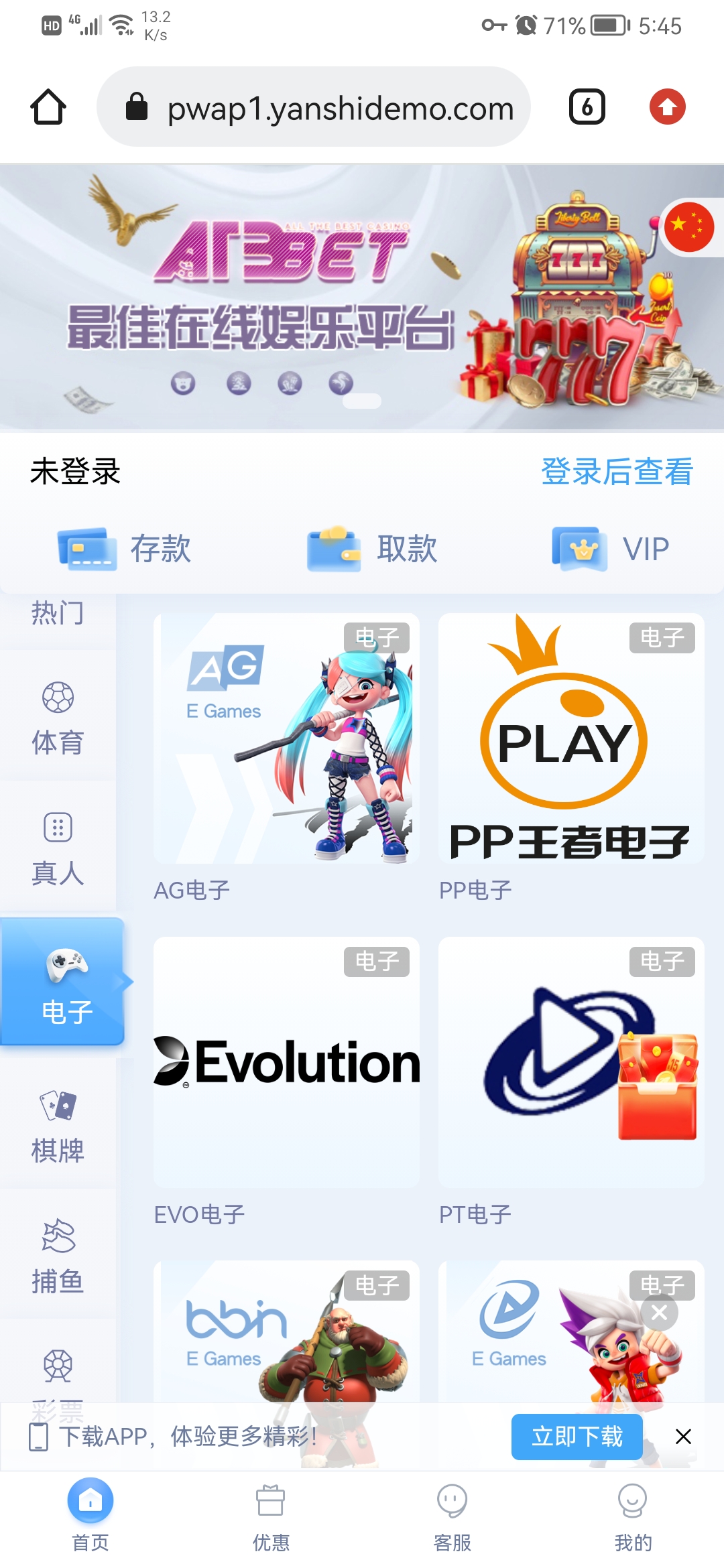
Task: Tap the red upload arrow browser icon
Action: click(667, 107)
